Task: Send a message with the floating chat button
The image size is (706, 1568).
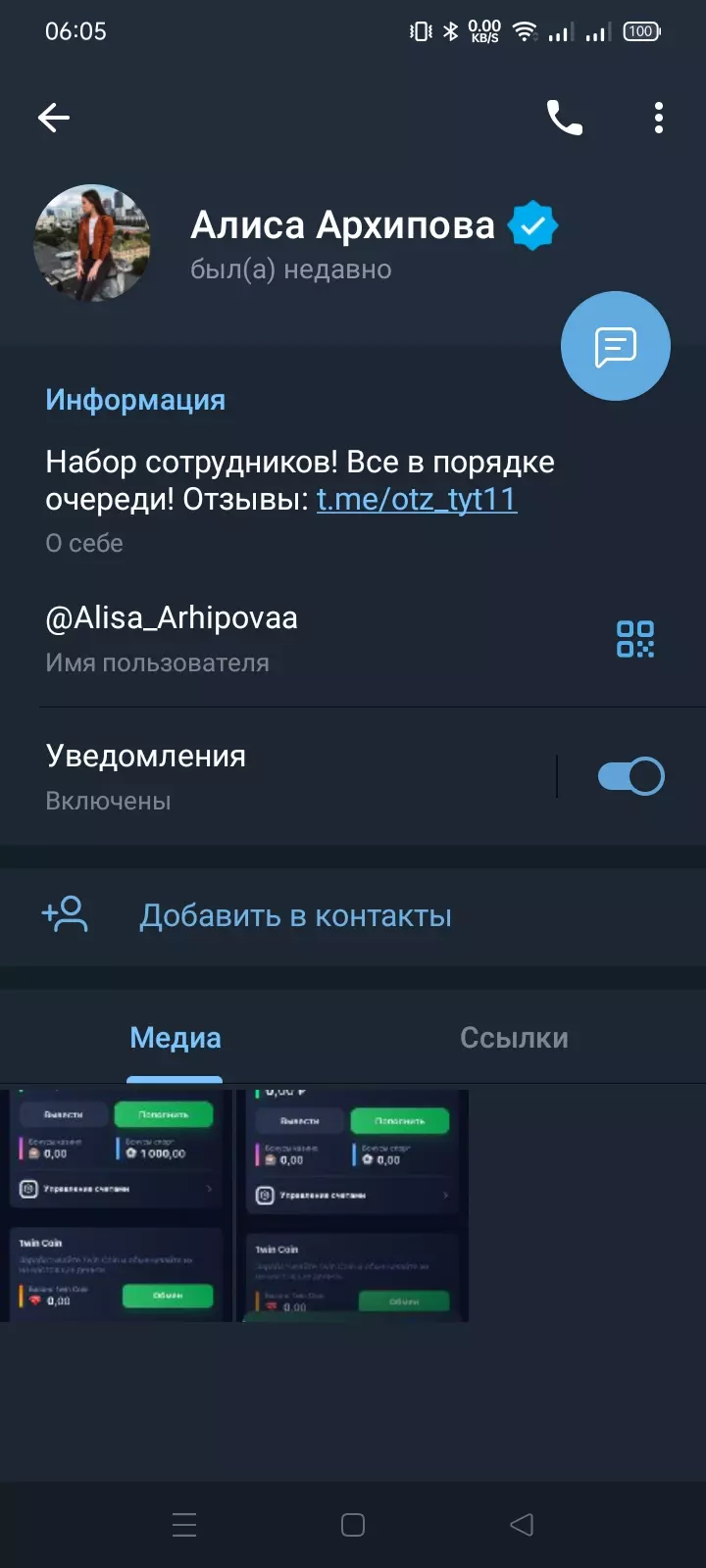Action: [616, 346]
